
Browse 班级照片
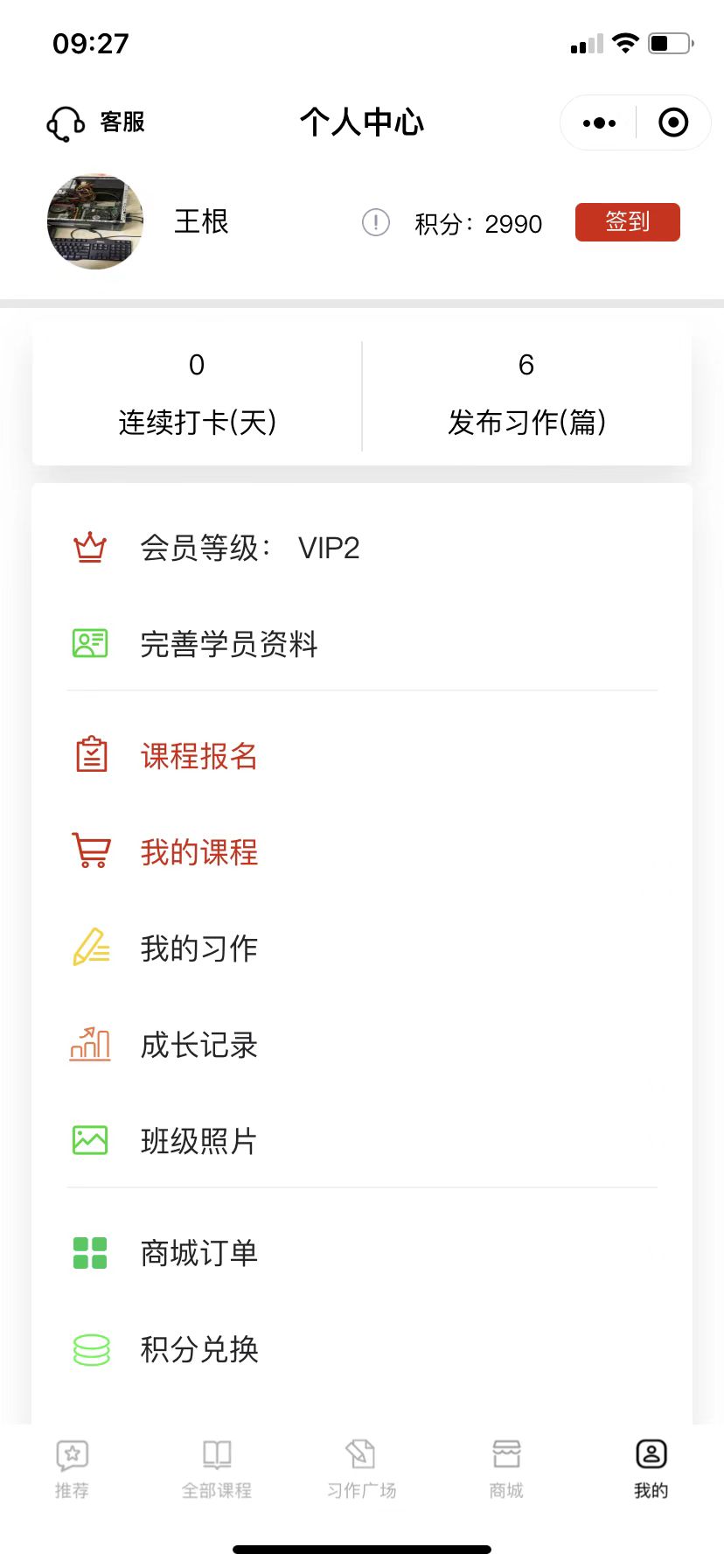click(x=199, y=1141)
